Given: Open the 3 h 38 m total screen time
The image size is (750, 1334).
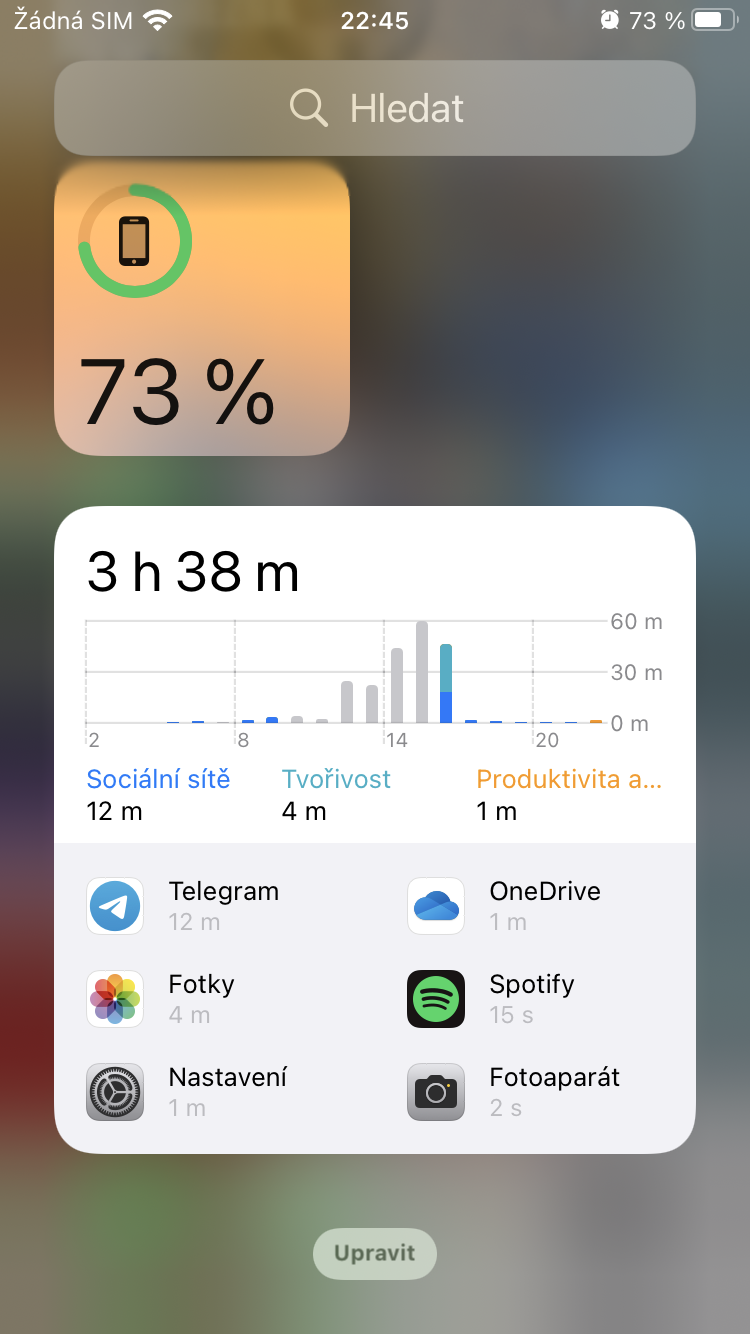Looking at the screenshot, I should 190,572.
